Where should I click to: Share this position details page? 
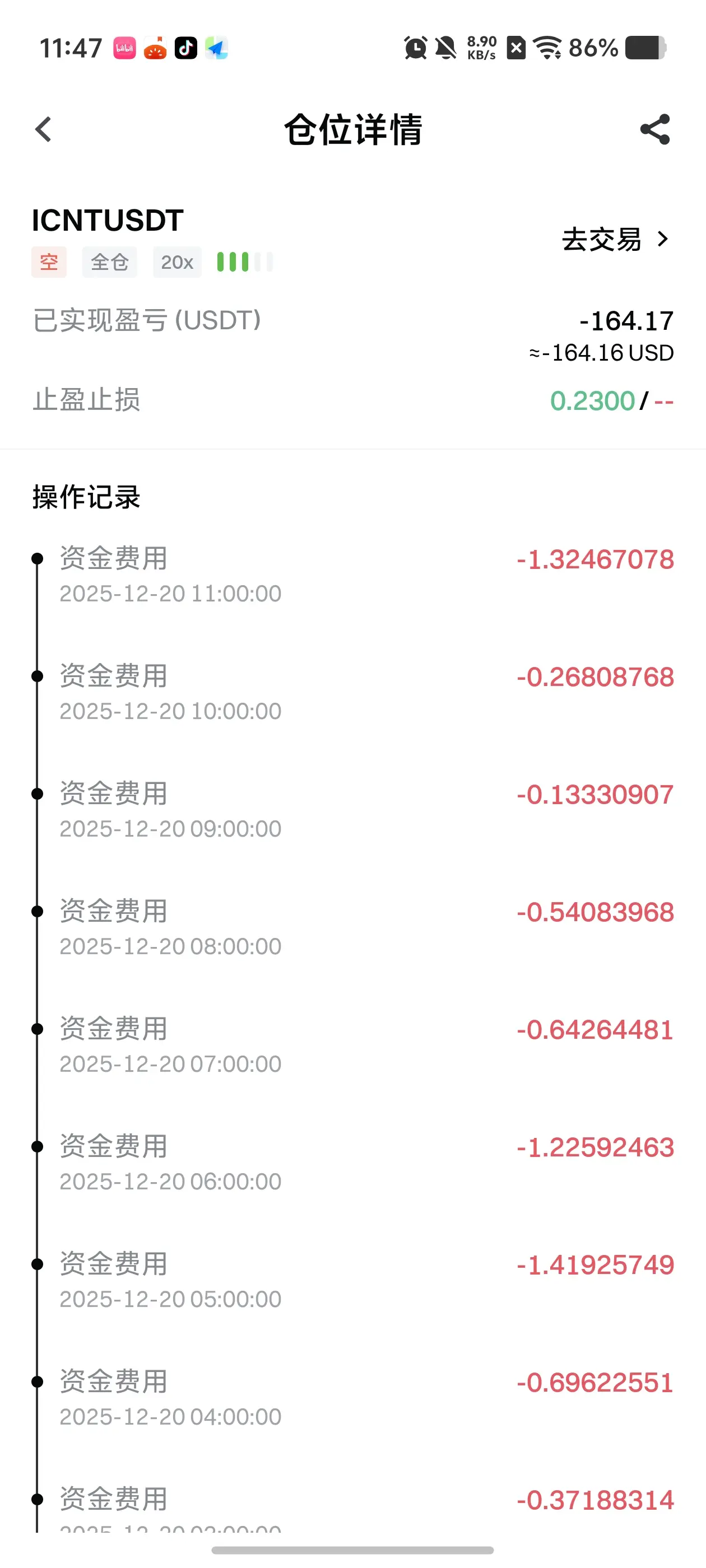(655, 130)
